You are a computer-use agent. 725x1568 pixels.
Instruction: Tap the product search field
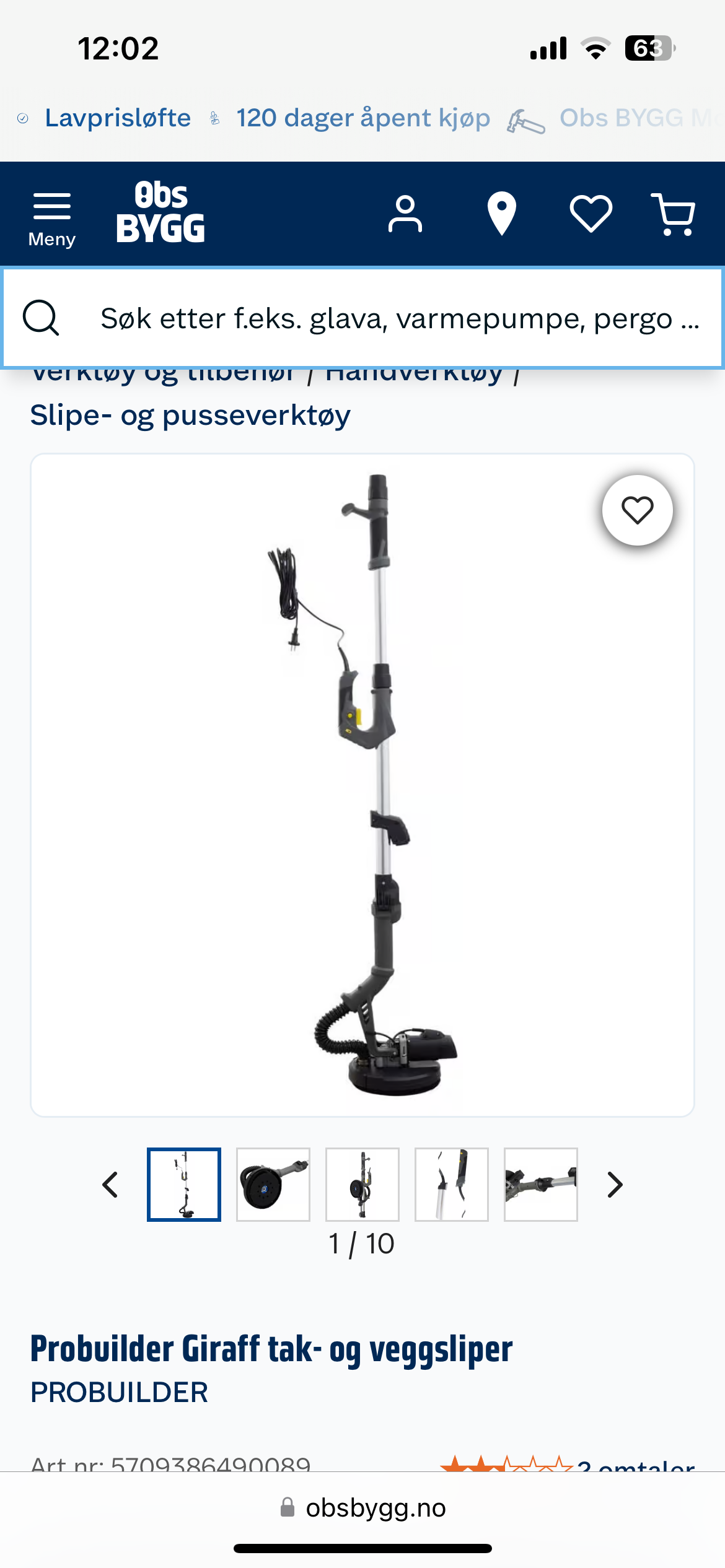(x=397, y=318)
